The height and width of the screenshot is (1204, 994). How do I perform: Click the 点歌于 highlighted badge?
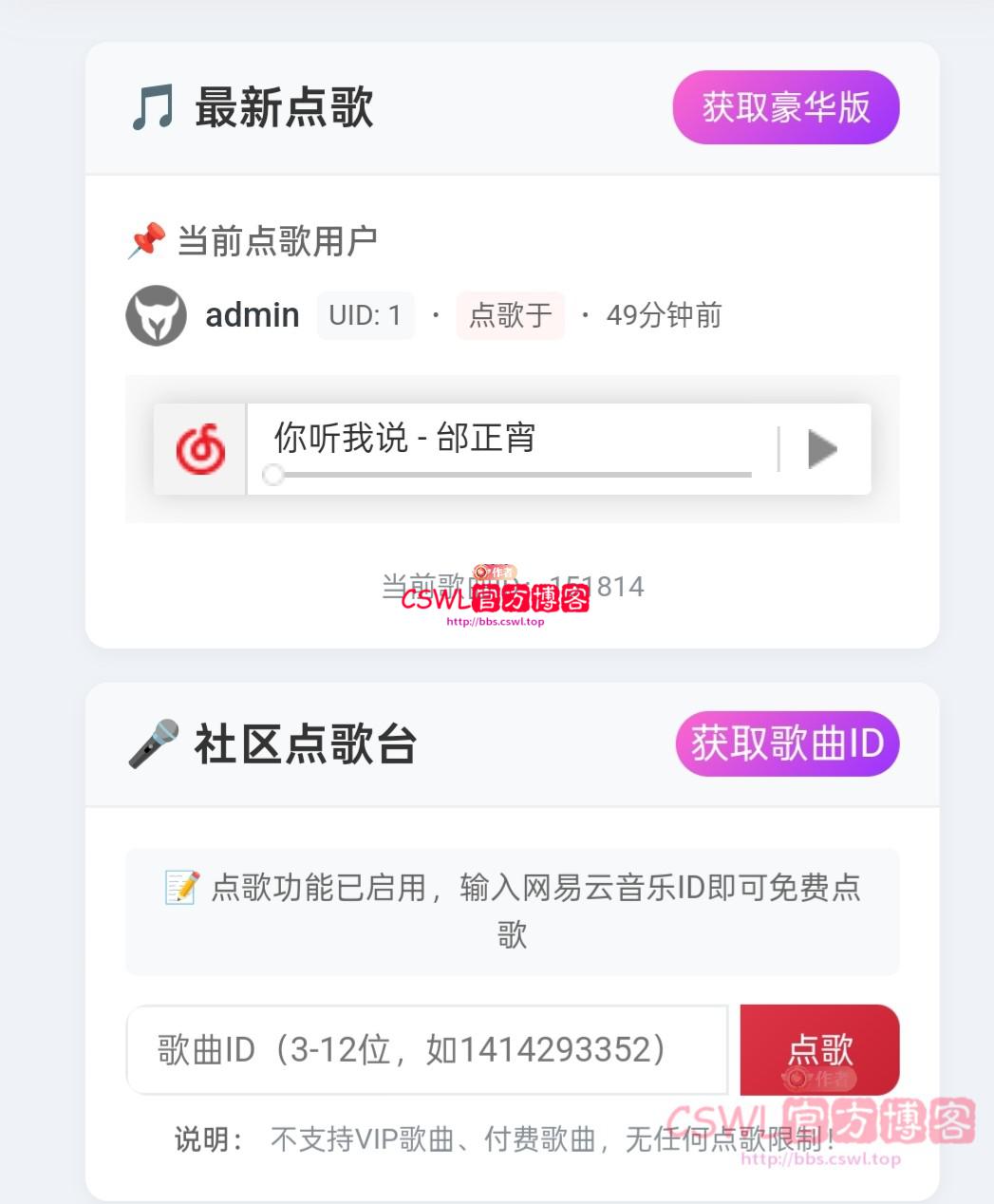[510, 315]
